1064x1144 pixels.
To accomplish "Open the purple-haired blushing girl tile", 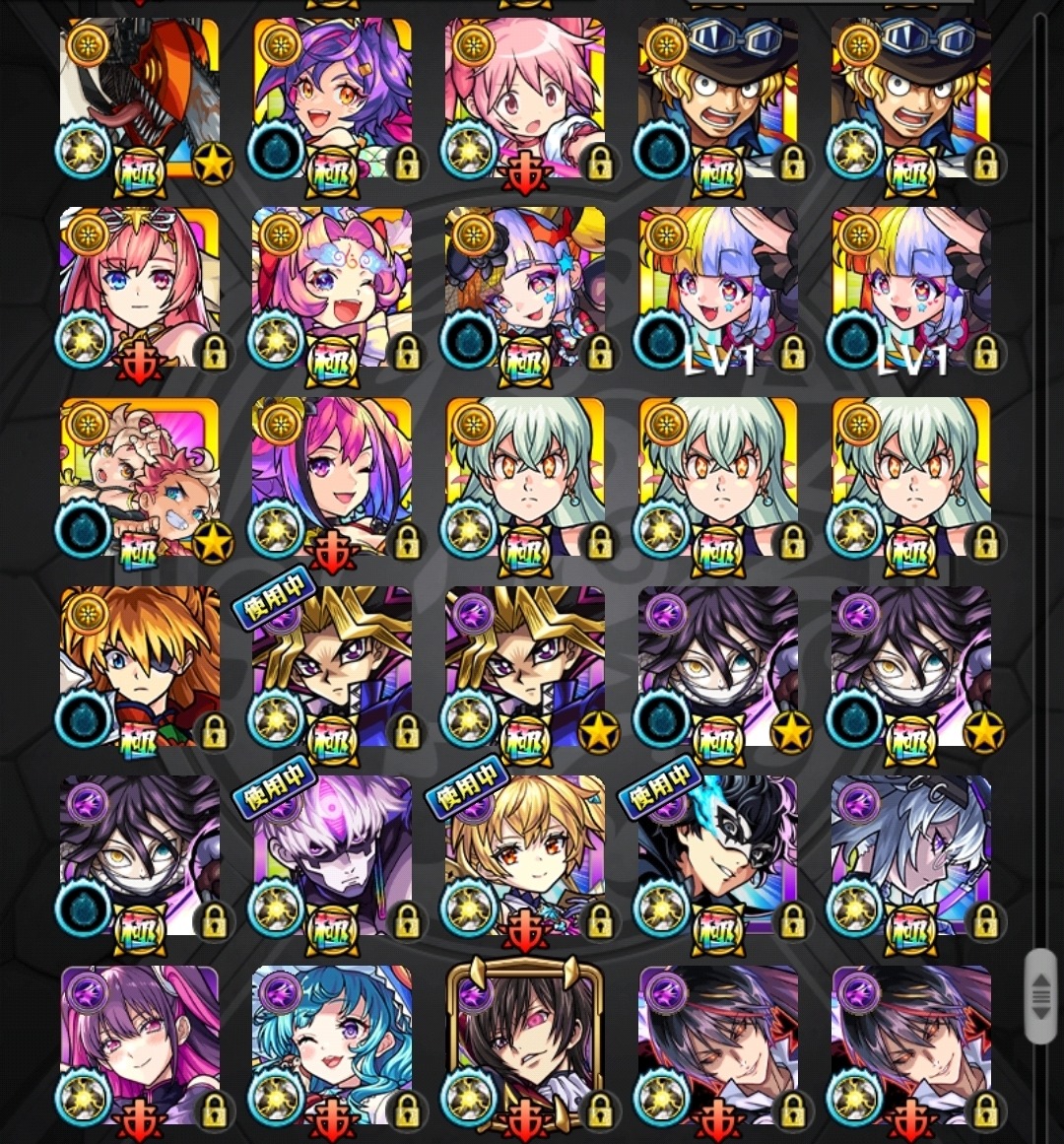I will (x=140, y=1044).
